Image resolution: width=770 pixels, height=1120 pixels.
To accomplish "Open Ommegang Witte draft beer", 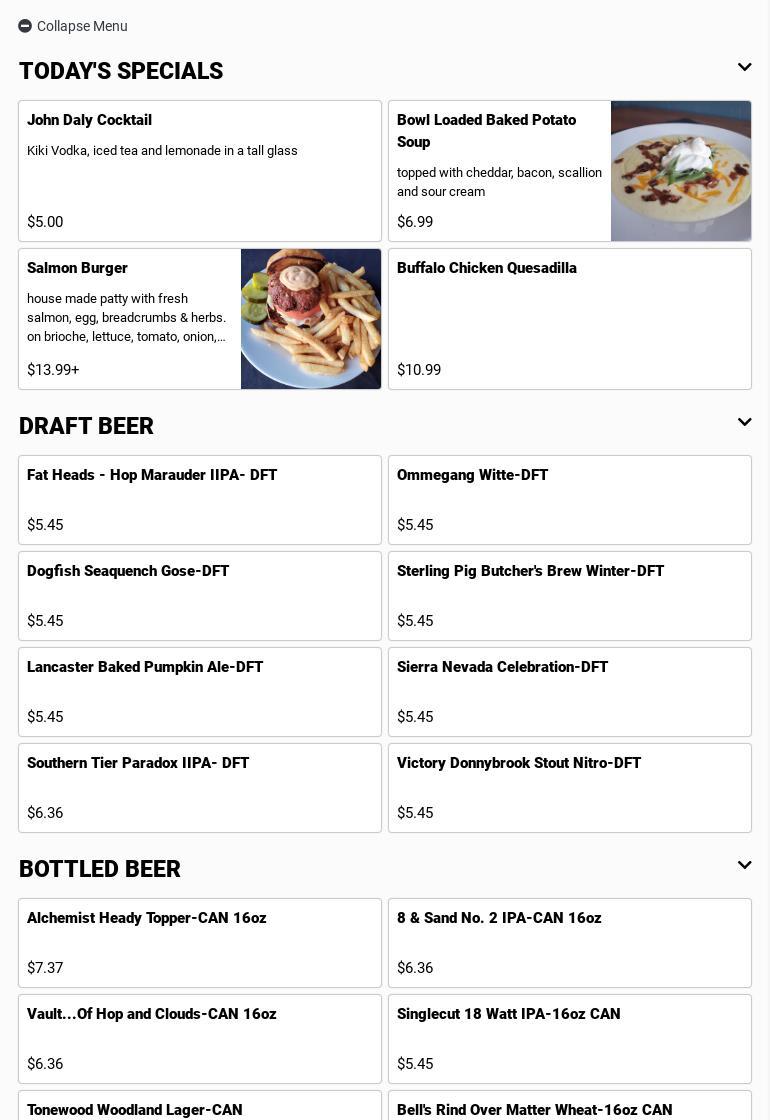I will pos(570,500).
